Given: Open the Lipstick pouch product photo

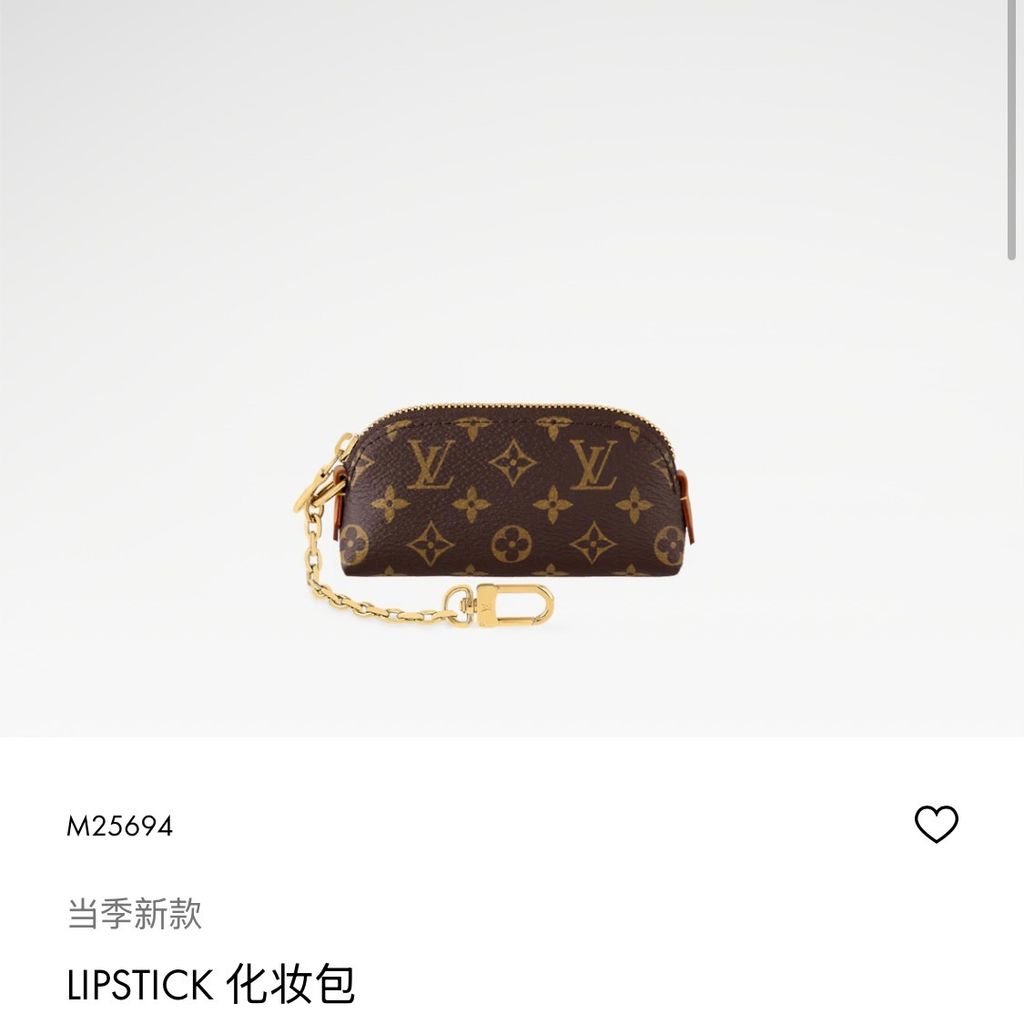Looking at the screenshot, I should coord(510,500).
